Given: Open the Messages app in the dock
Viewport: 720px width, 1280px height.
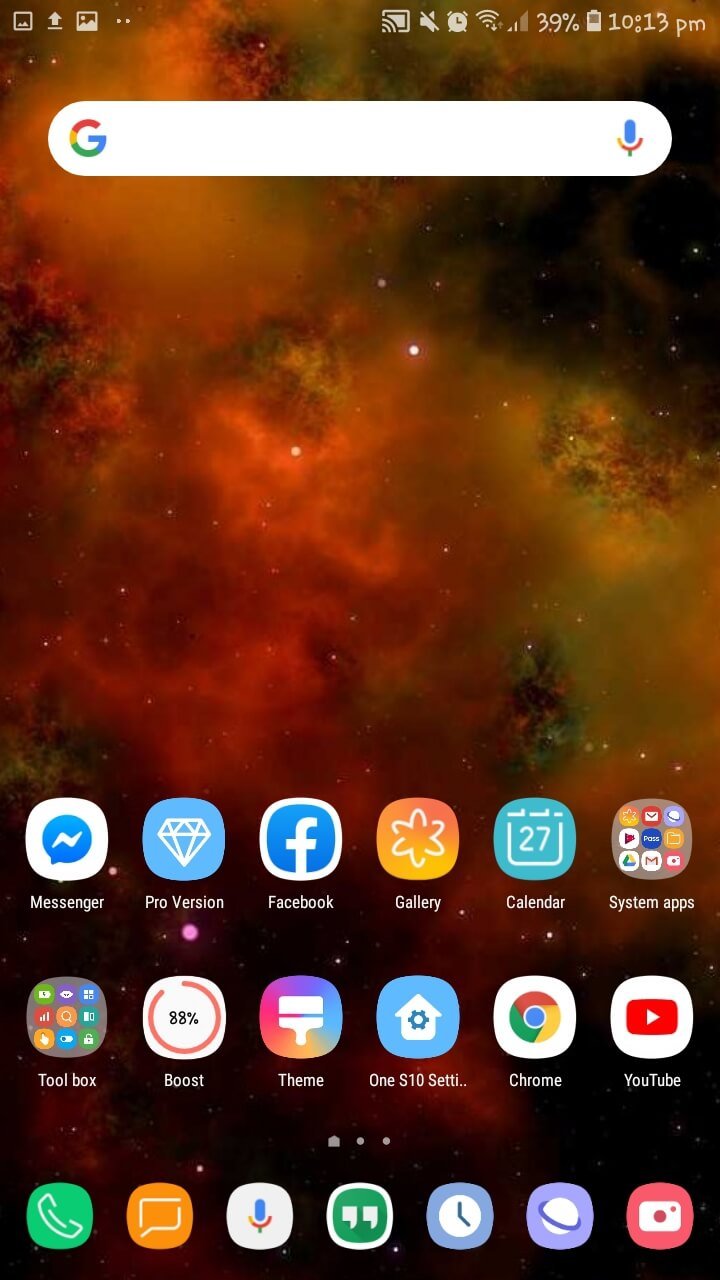Looking at the screenshot, I should (160, 1216).
